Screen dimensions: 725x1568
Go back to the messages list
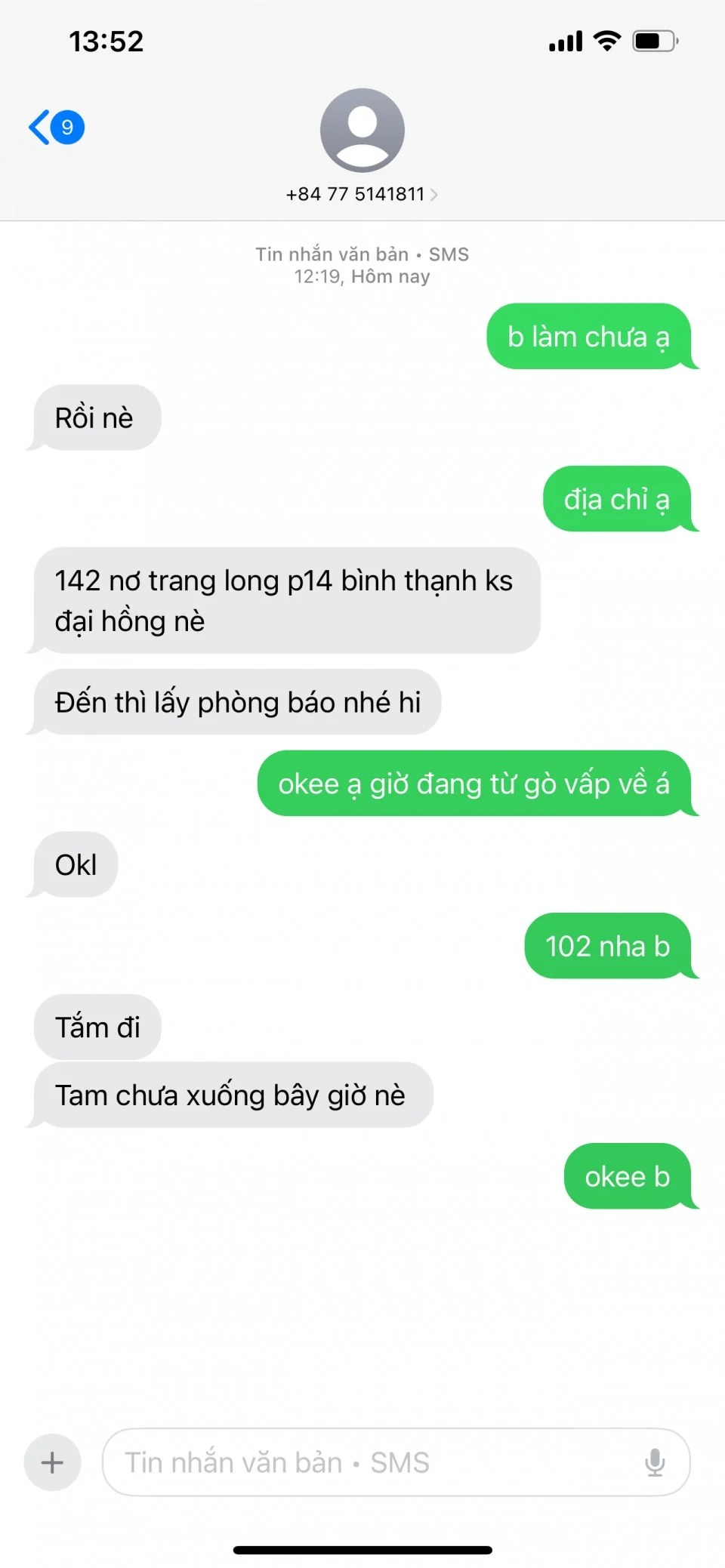(54, 127)
